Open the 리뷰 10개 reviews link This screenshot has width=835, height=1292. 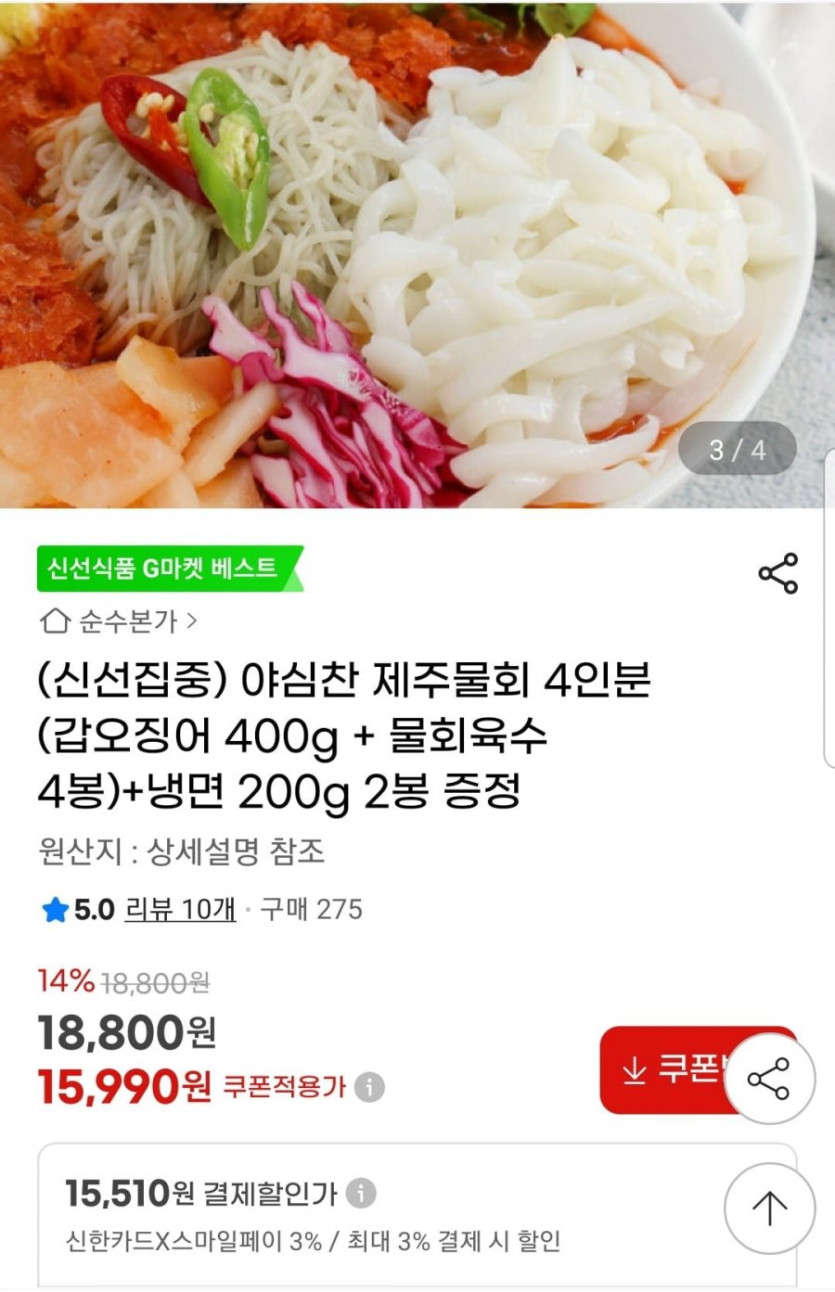[x=180, y=909]
